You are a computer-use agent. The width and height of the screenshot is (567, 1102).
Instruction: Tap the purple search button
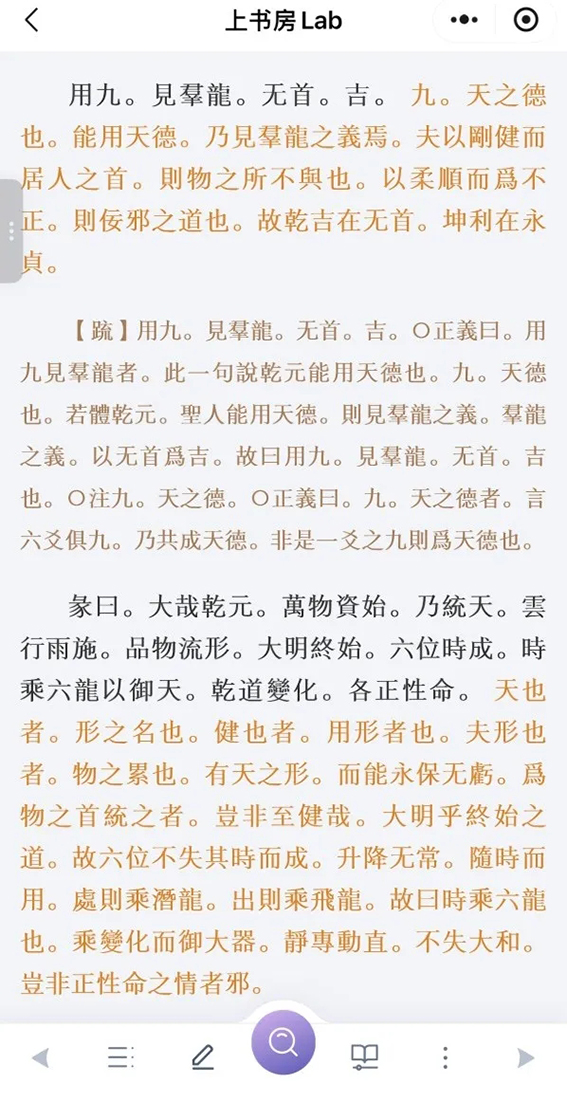(283, 1043)
